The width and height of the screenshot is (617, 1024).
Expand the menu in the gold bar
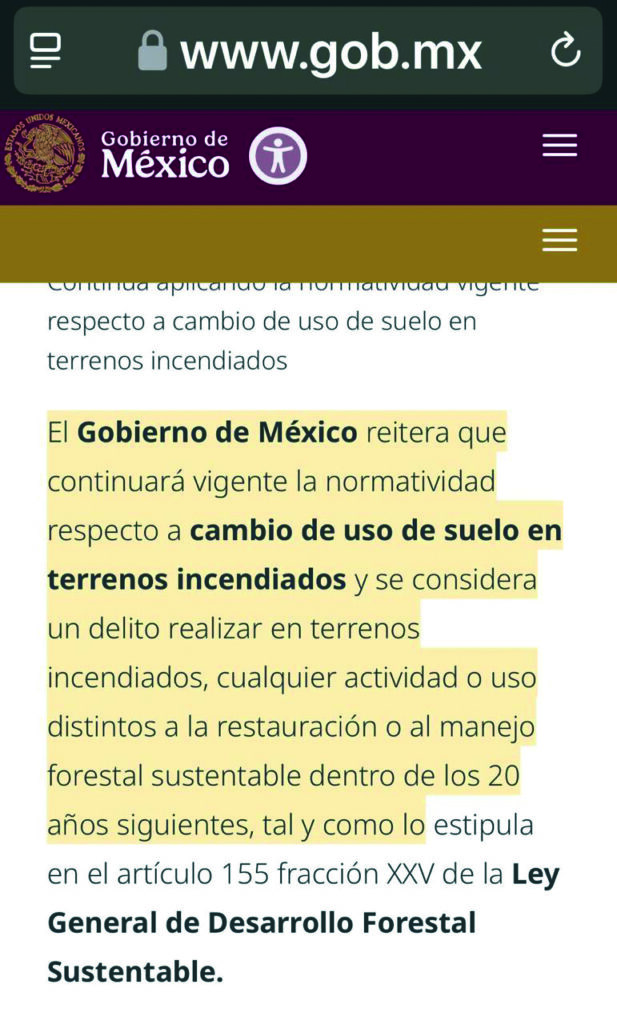pos(559,240)
